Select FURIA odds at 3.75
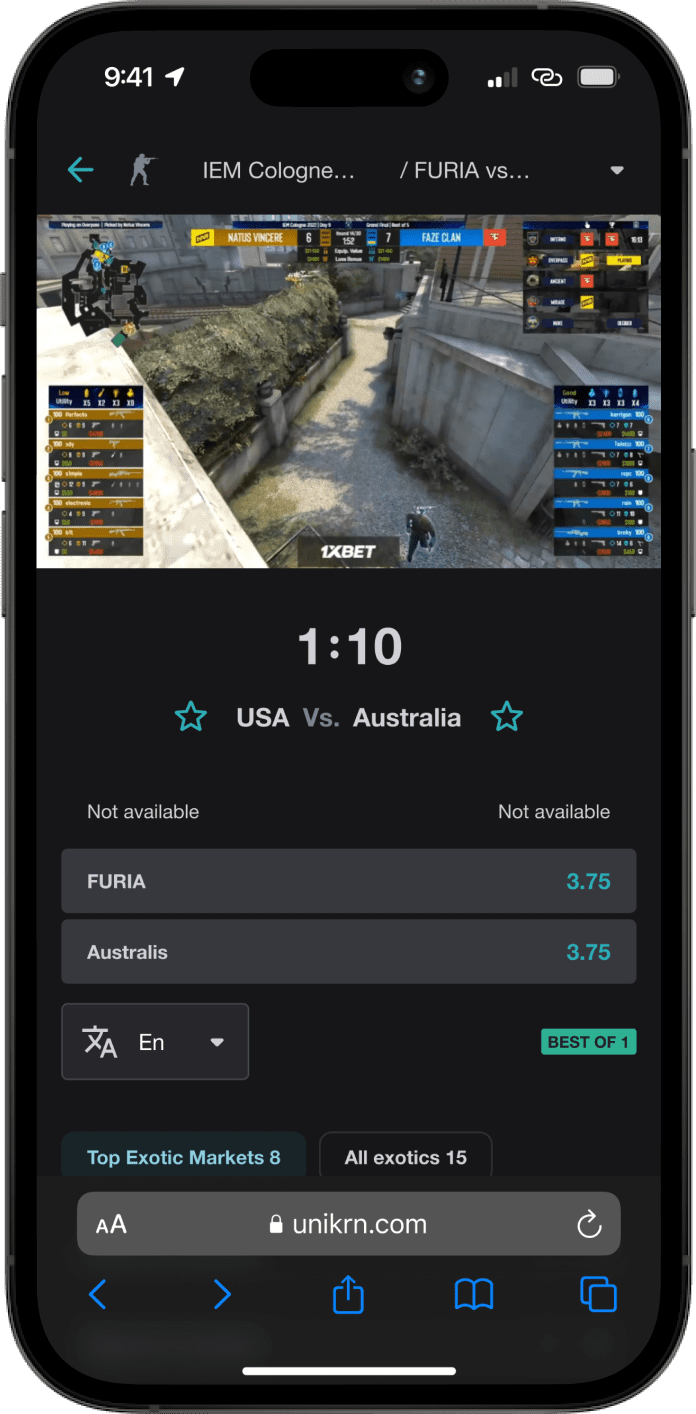 tap(348, 881)
